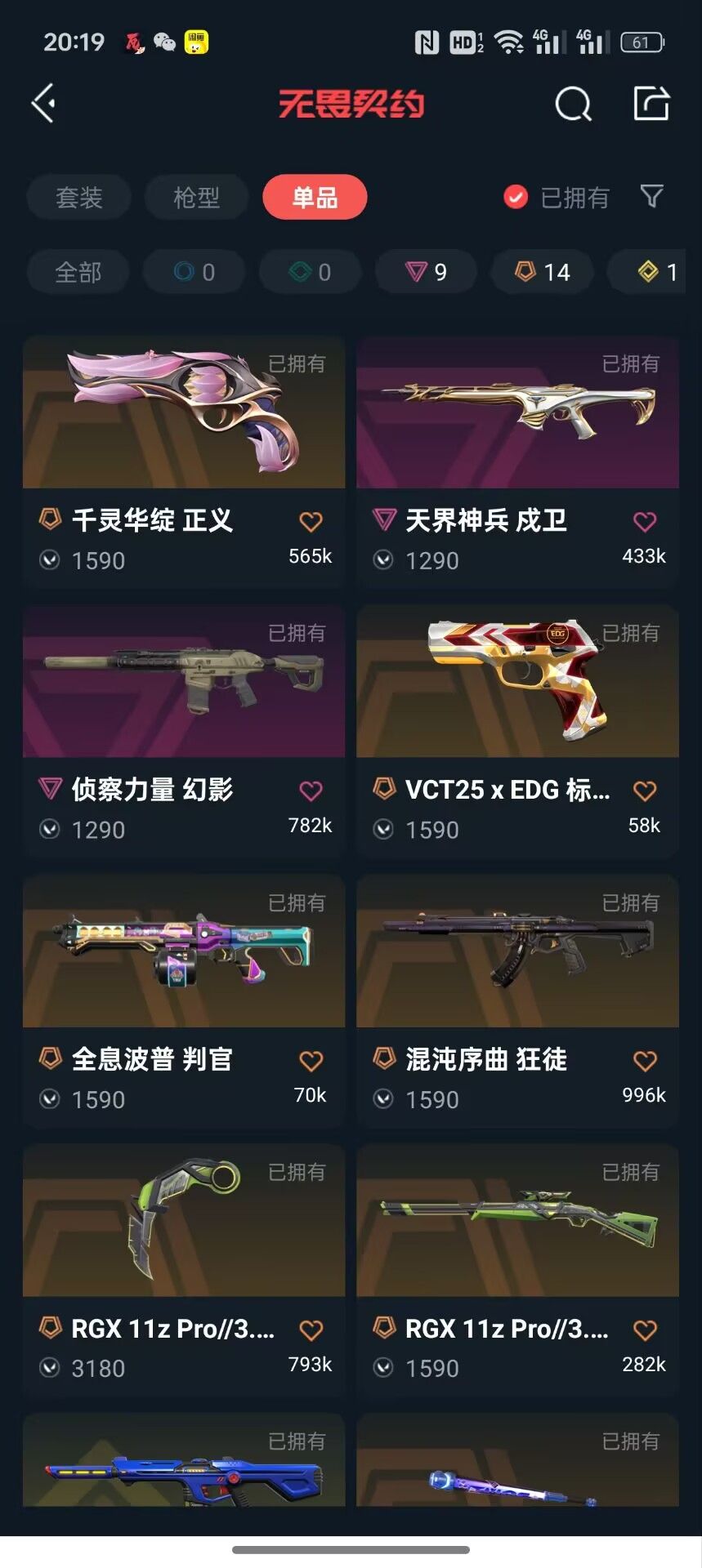Screen dimensions: 702x1568
Task: Select the 单品 tab
Action: 315,197
